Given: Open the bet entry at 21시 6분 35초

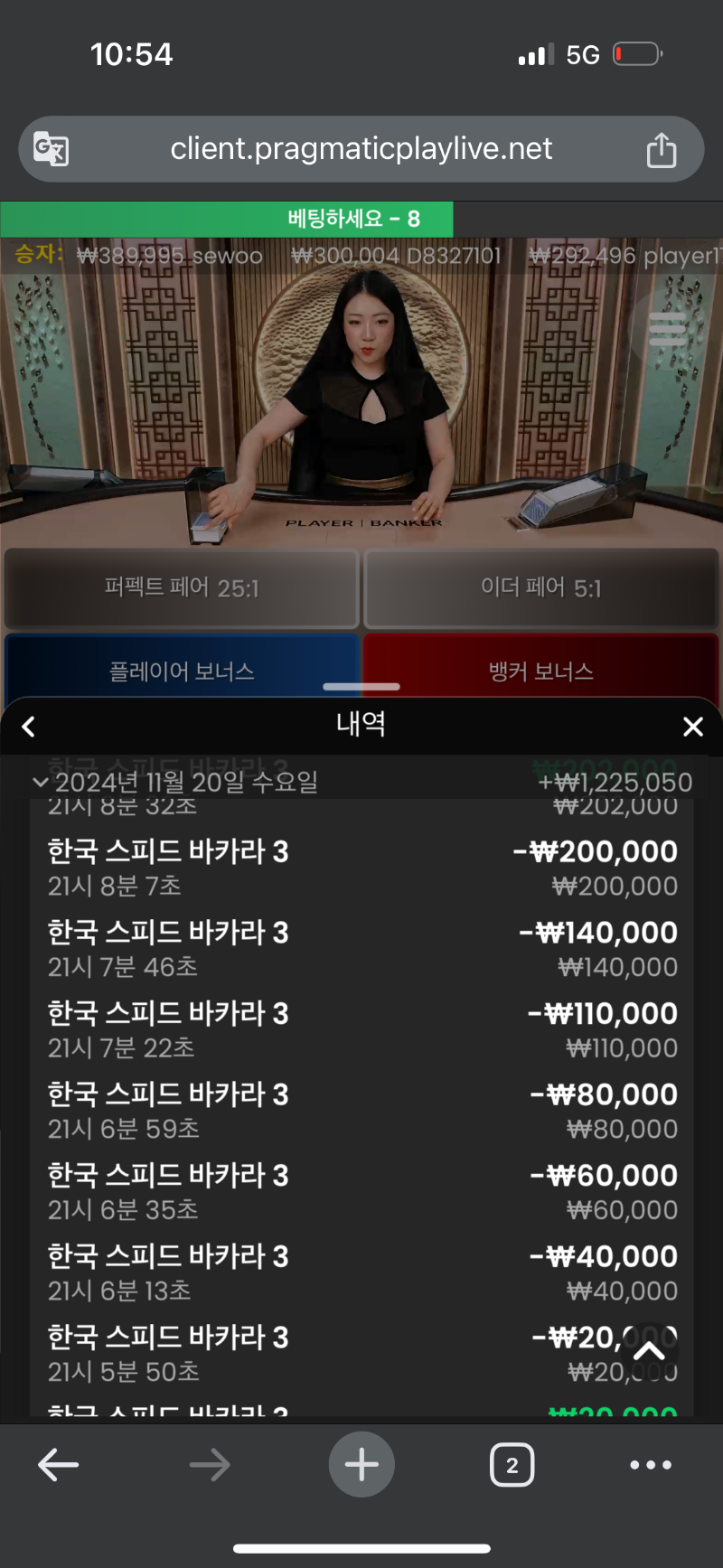Looking at the screenshot, I should tap(361, 1191).
